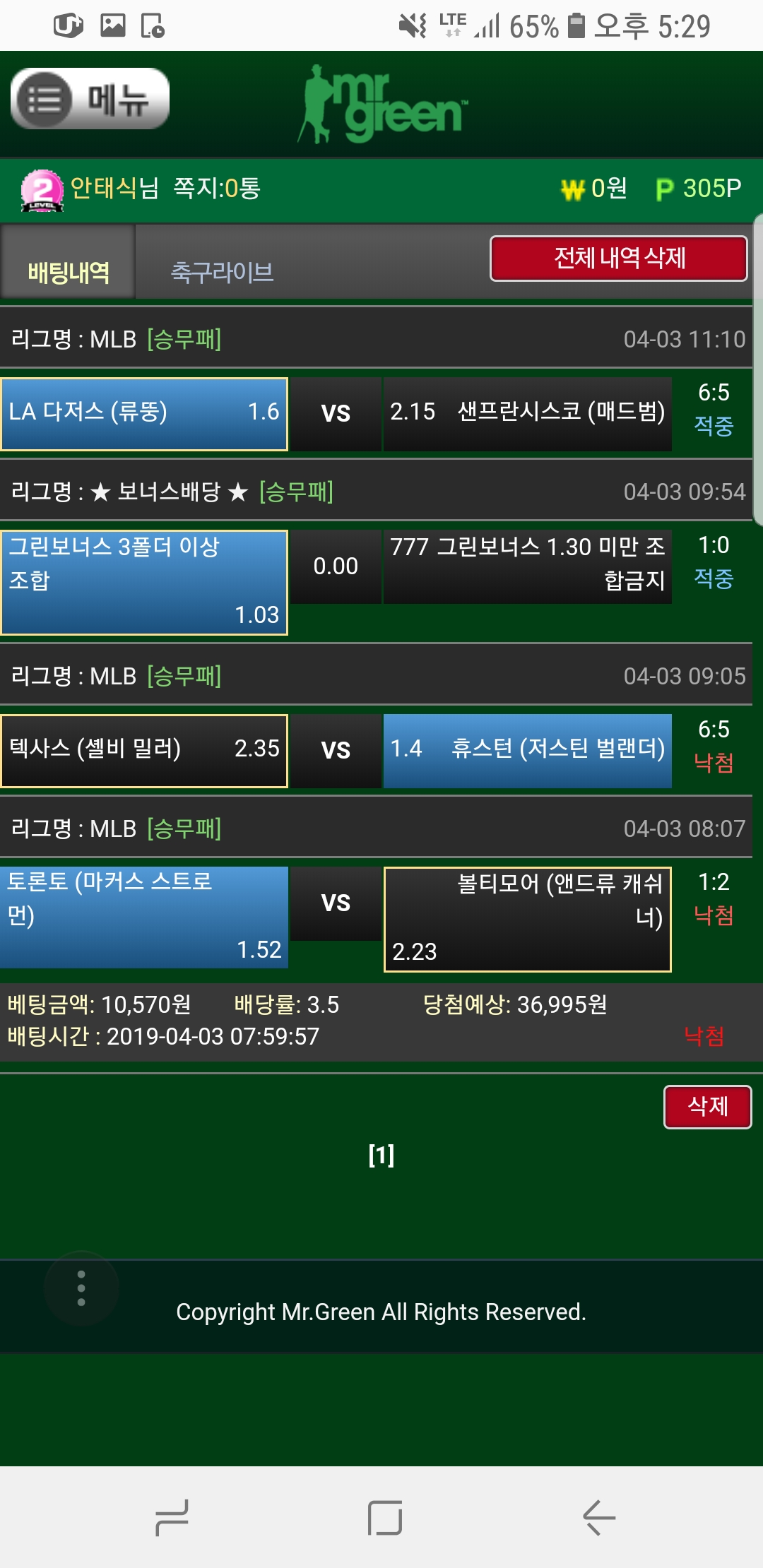Tap the 전체 내역 삭제 button
This screenshot has height=1568, width=763.
[618, 259]
